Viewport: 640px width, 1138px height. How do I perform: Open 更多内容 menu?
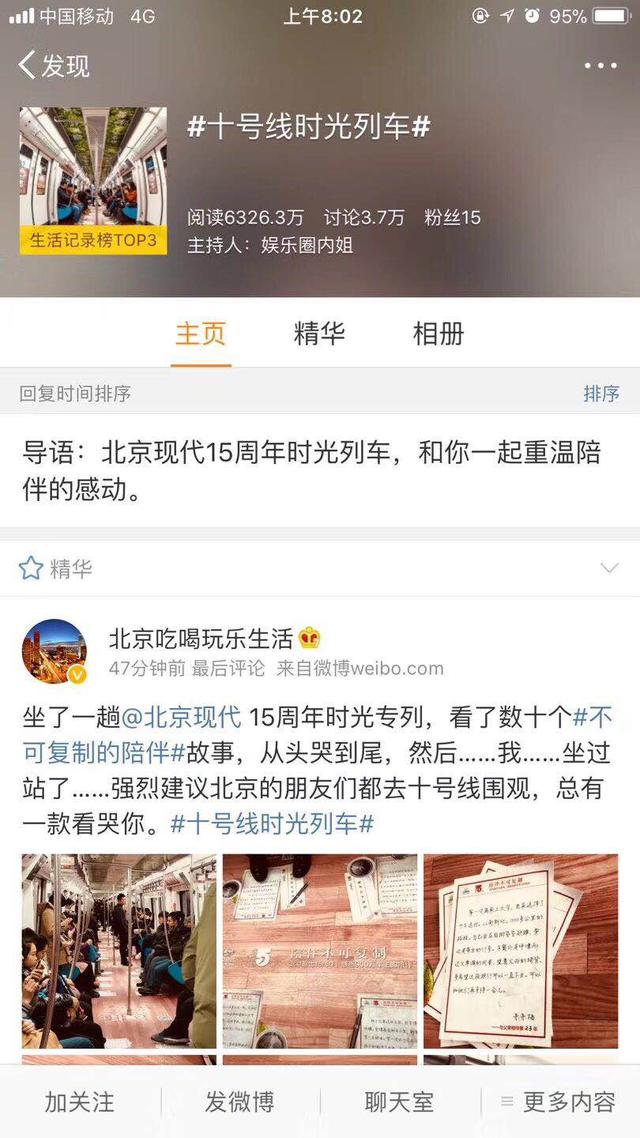tap(558, 1102)
